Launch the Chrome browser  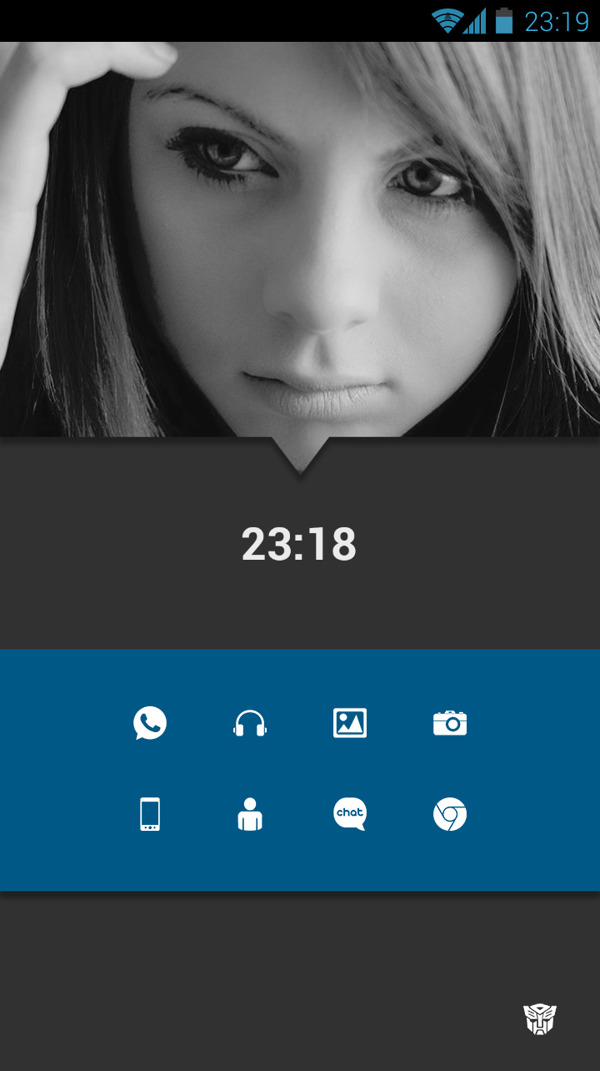click(450, 814)
